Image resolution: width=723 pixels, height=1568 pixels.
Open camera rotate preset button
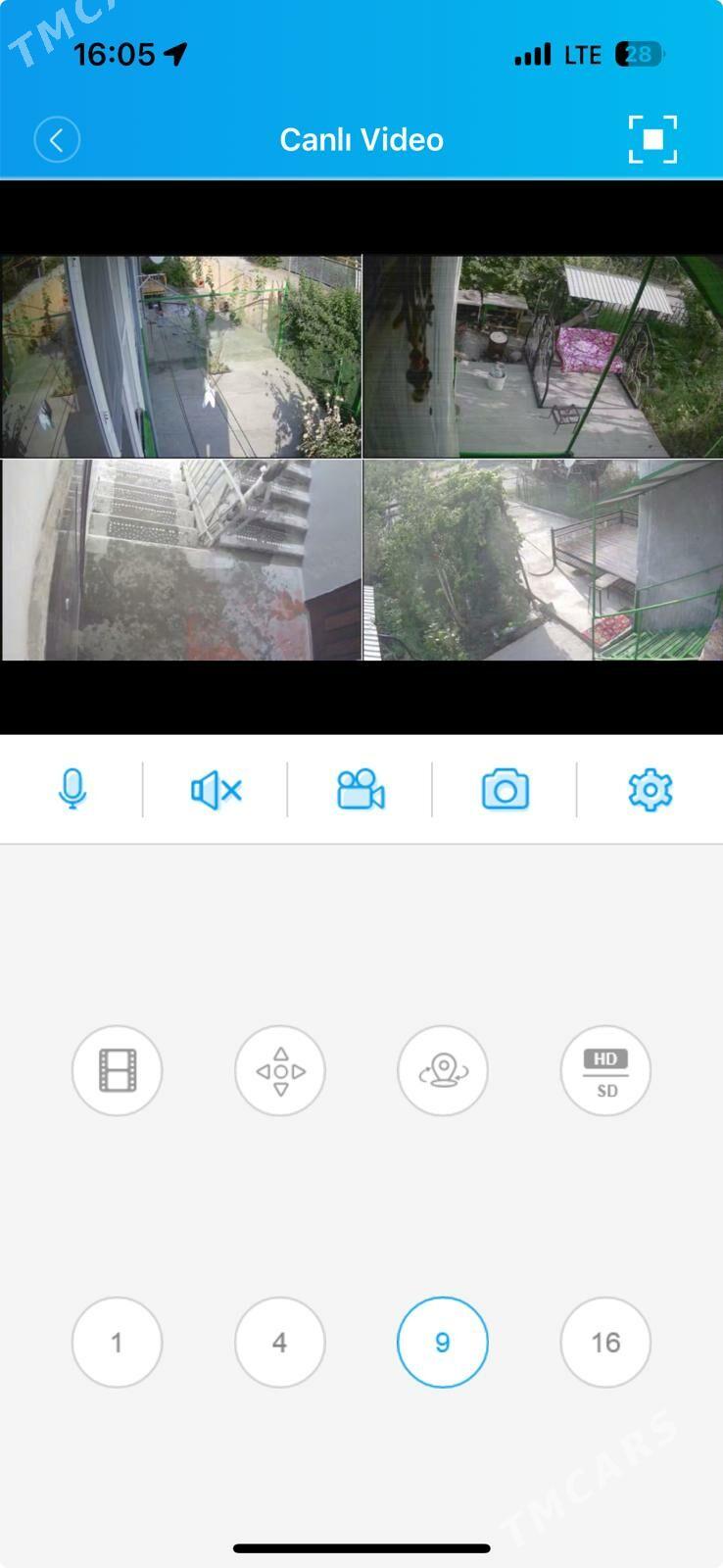coord(443,1070)
